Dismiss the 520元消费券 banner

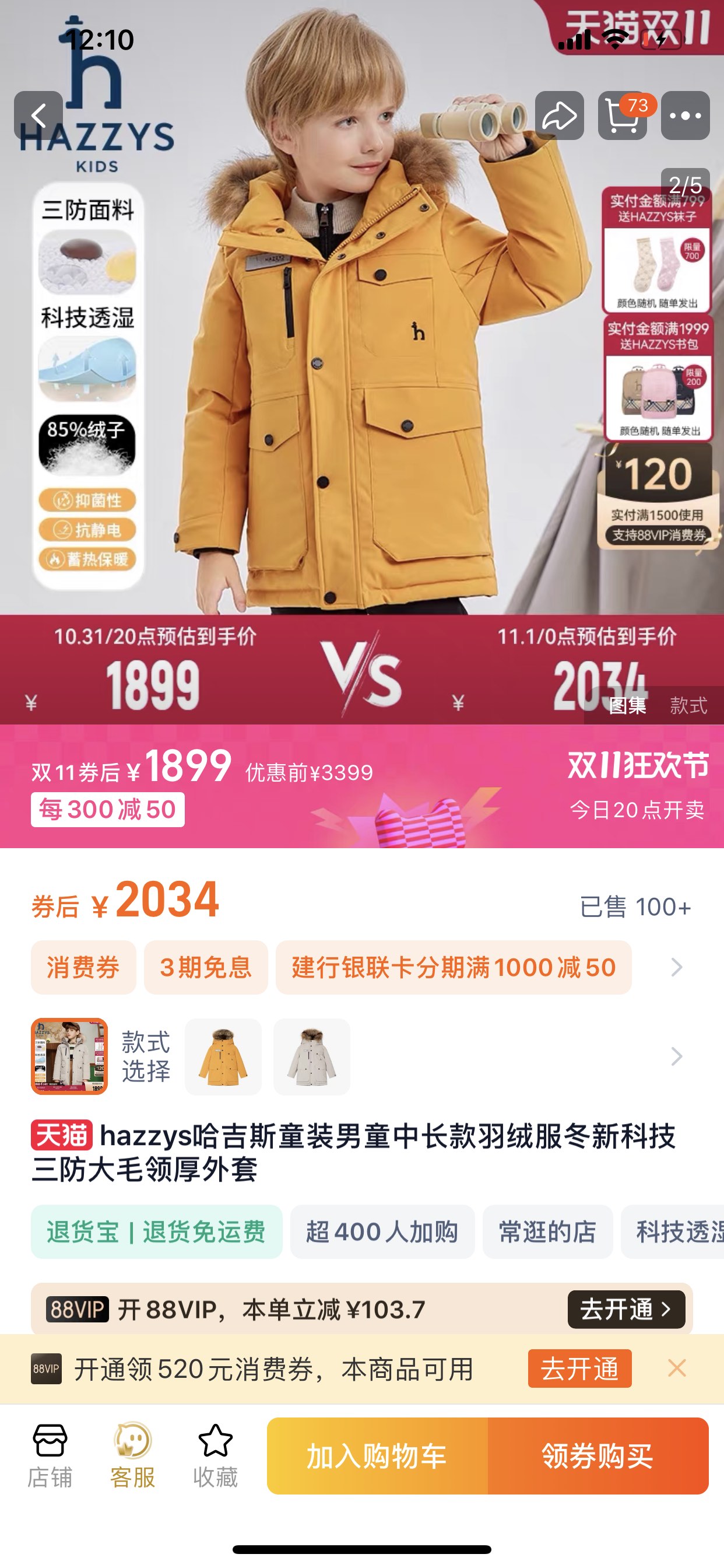tap(677, 1368)
